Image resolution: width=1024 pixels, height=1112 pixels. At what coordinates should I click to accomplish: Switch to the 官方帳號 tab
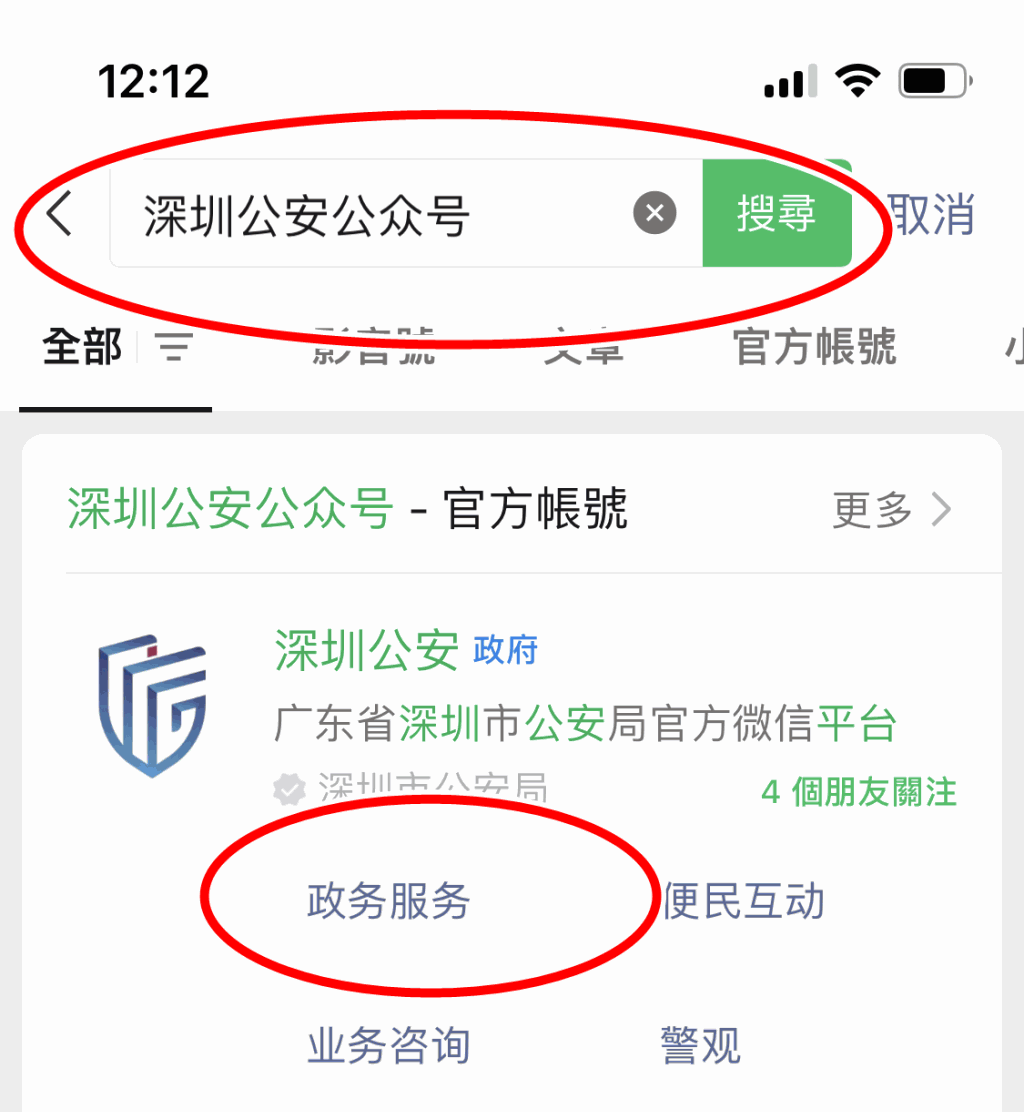pyautogui.click(x=814, y=347)
